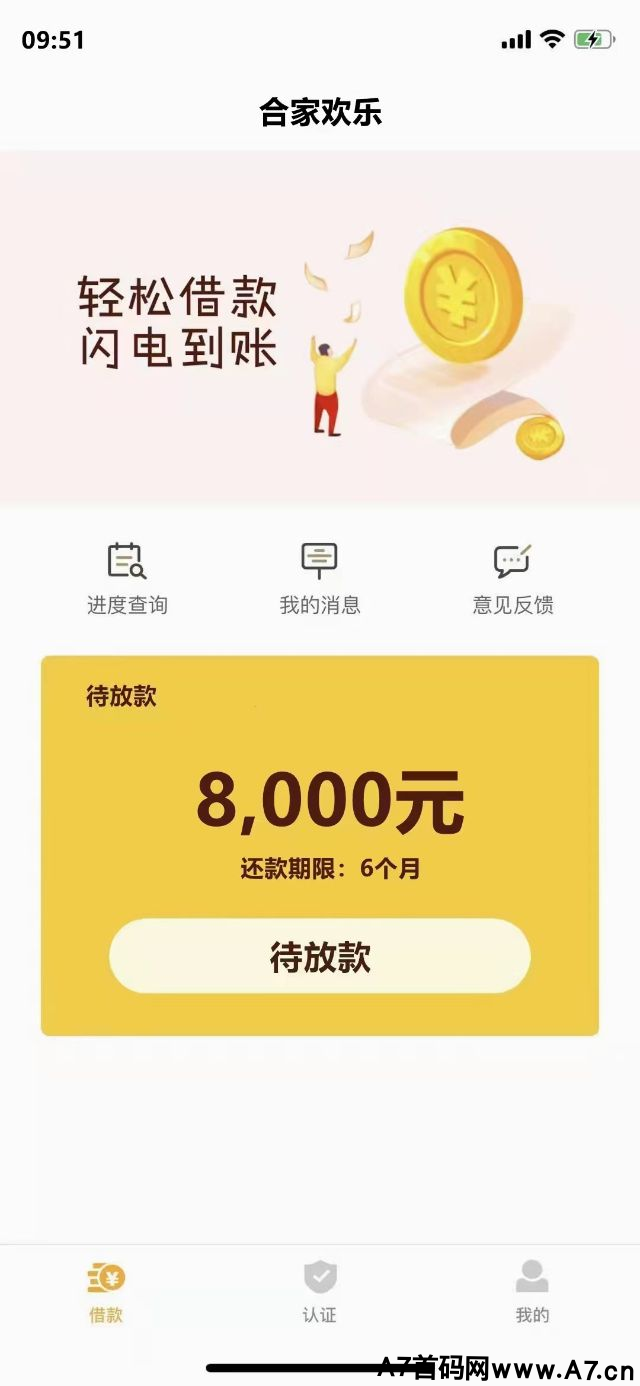Tap the 待放款 button

pos(319,956)
